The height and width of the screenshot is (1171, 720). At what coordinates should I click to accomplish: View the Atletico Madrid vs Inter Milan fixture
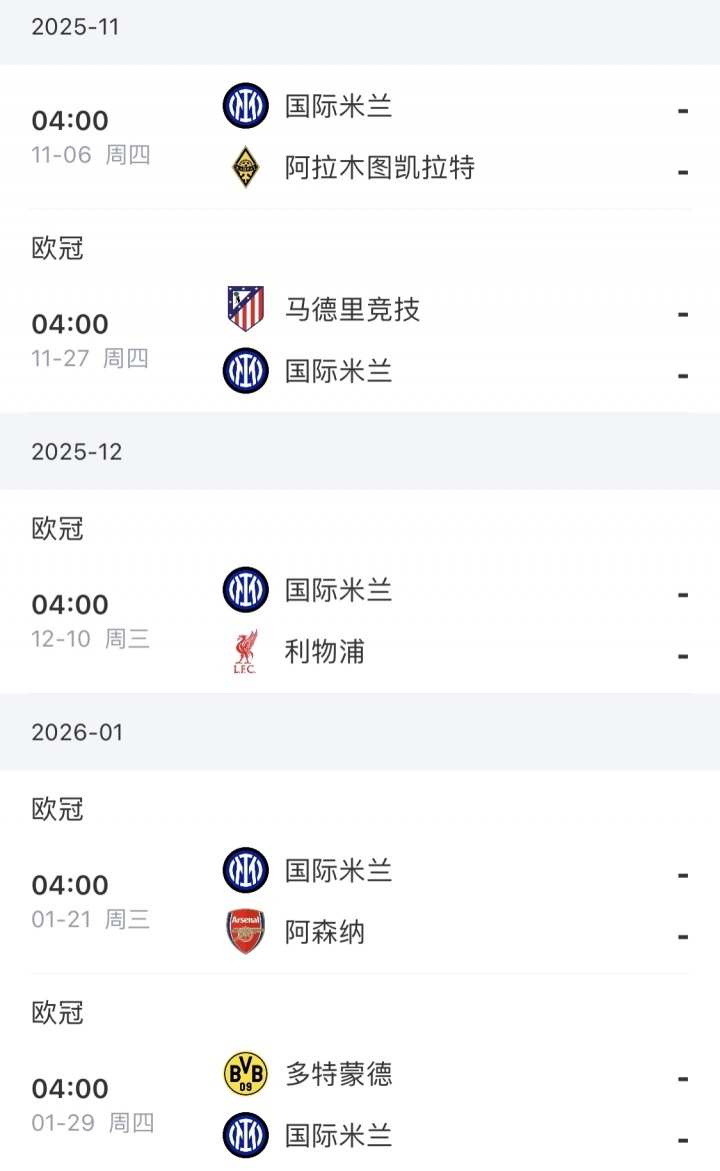(x=360, y=341)
